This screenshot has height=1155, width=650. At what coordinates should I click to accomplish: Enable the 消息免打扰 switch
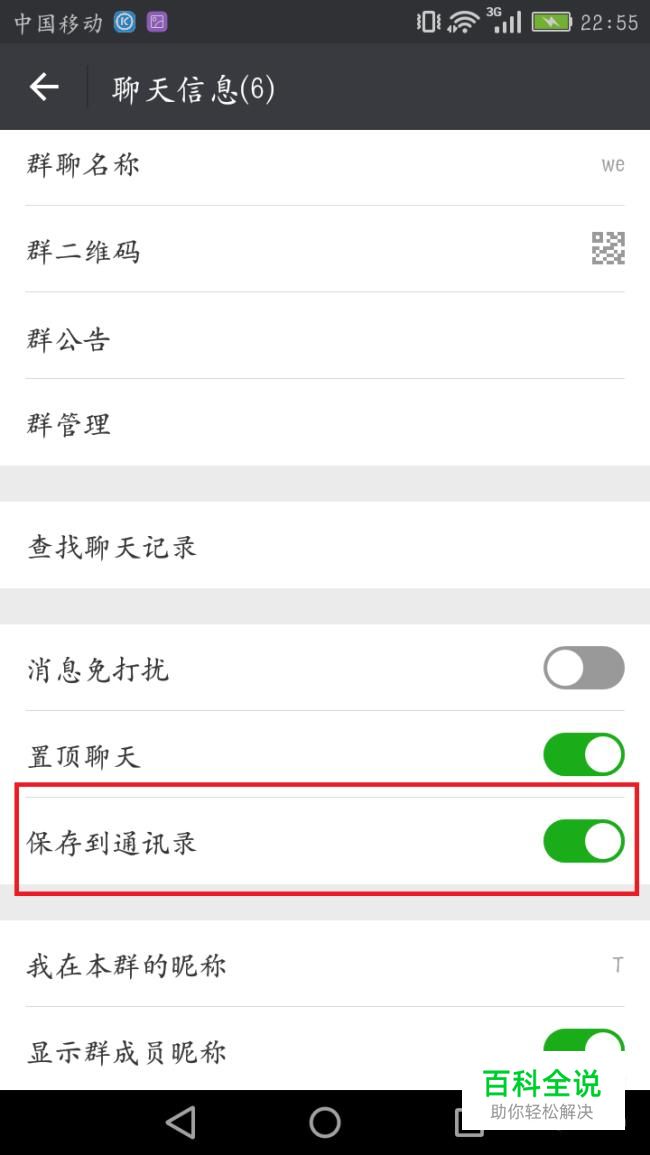pos(583,668)
